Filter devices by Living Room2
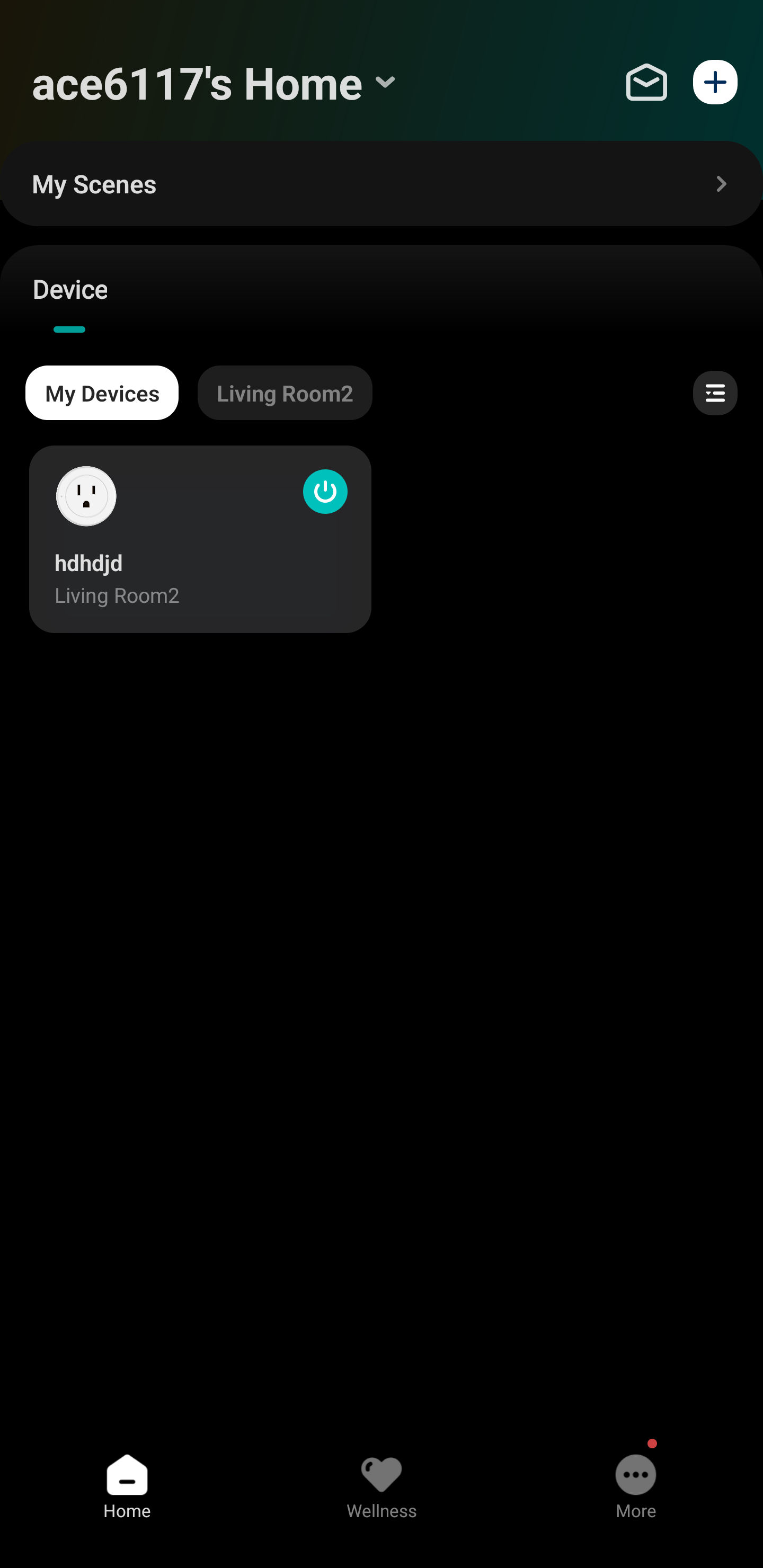763x1568 pixels. [x=285, y=393]
